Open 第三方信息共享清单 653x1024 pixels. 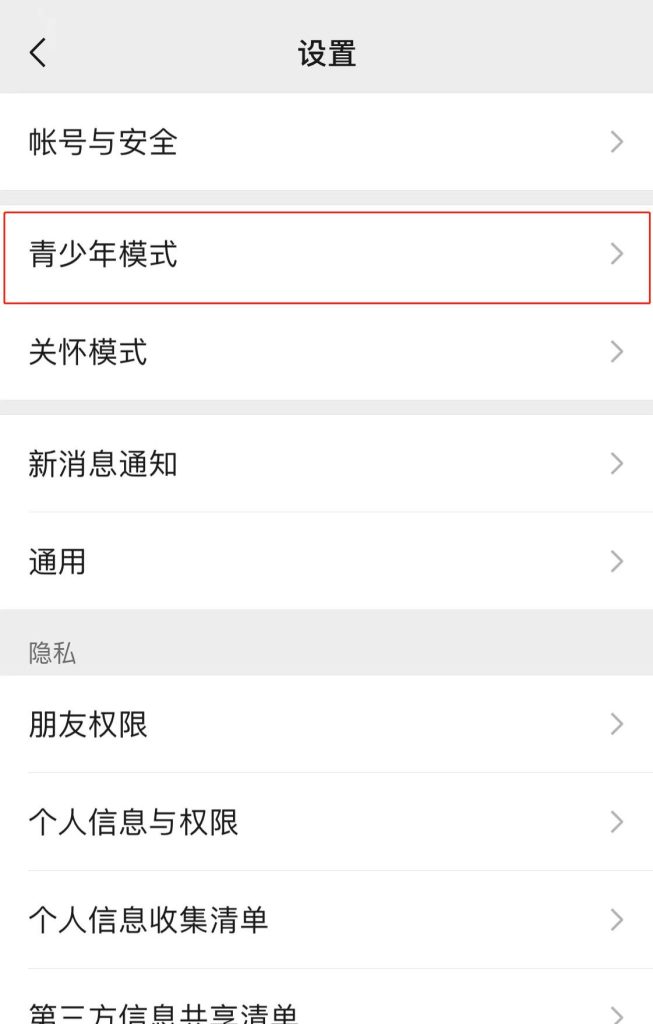(x=326, y=1010)
